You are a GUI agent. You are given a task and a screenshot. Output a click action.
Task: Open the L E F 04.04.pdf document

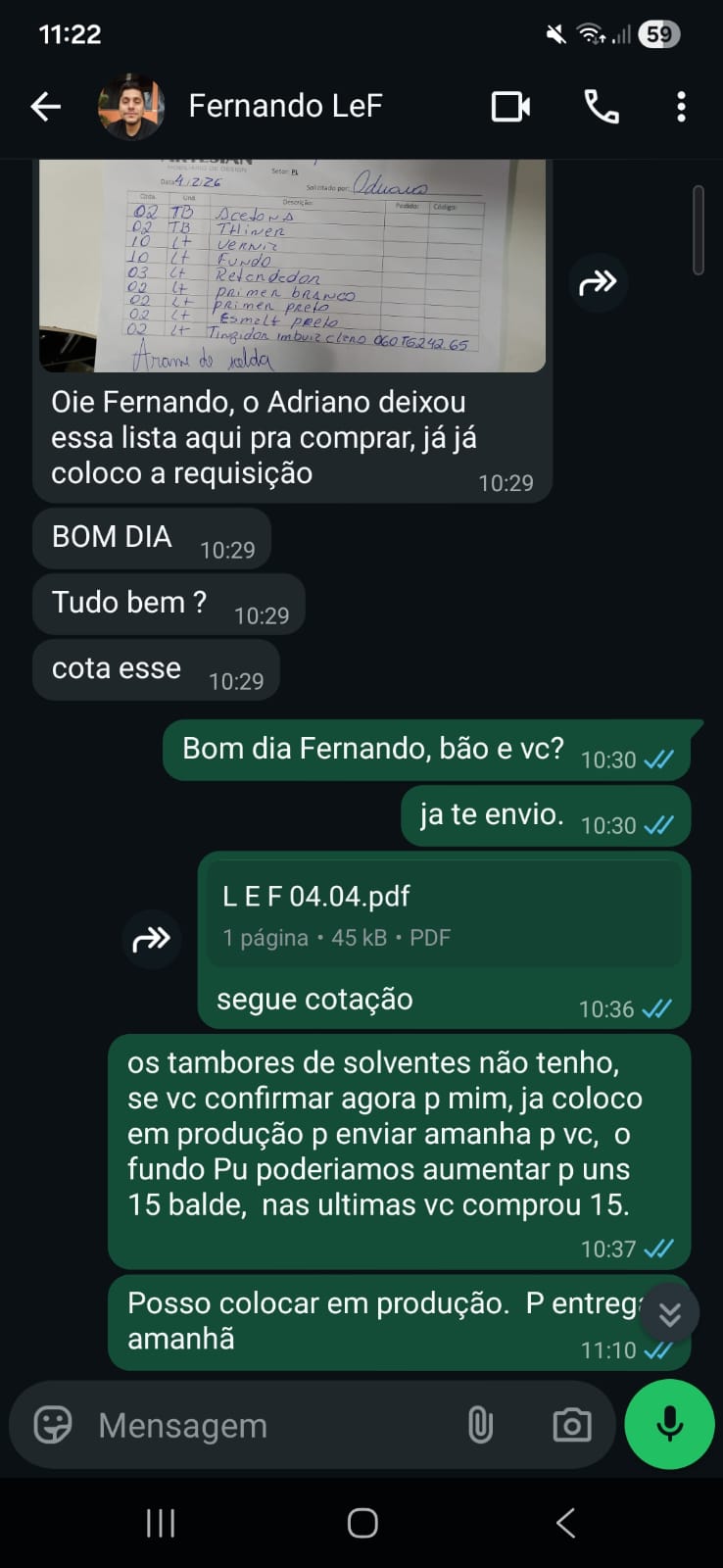[x=444, y=915]
